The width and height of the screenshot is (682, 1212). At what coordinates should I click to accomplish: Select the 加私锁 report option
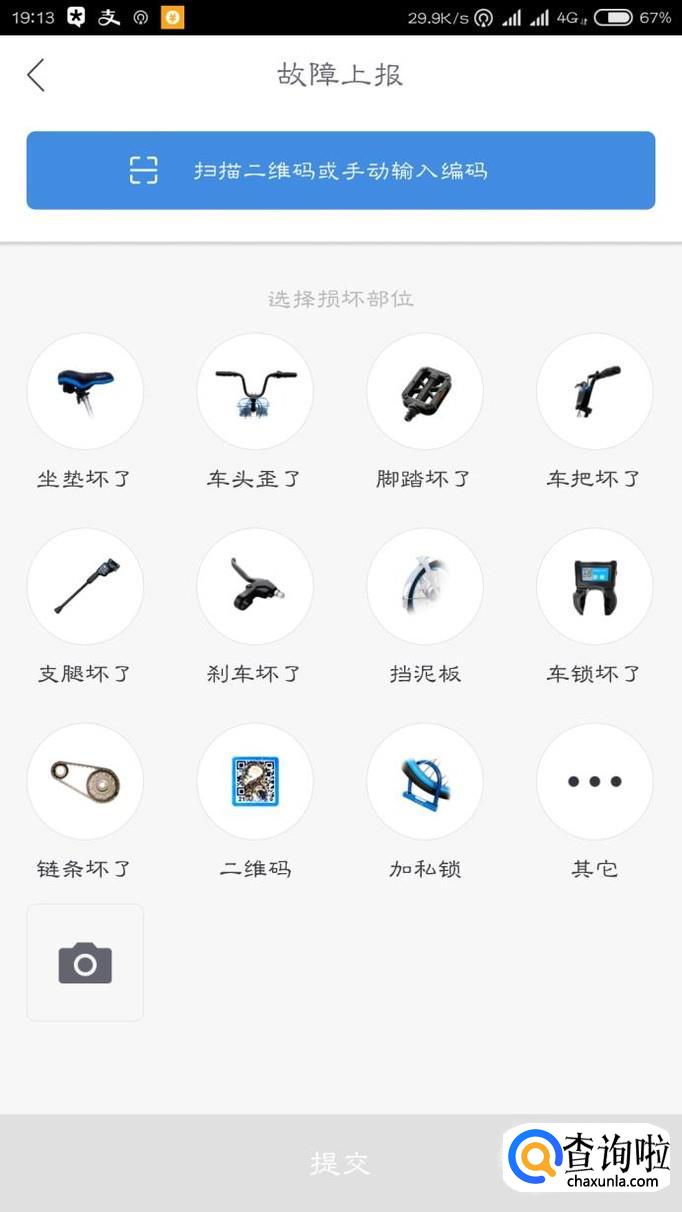pos(425,781)
